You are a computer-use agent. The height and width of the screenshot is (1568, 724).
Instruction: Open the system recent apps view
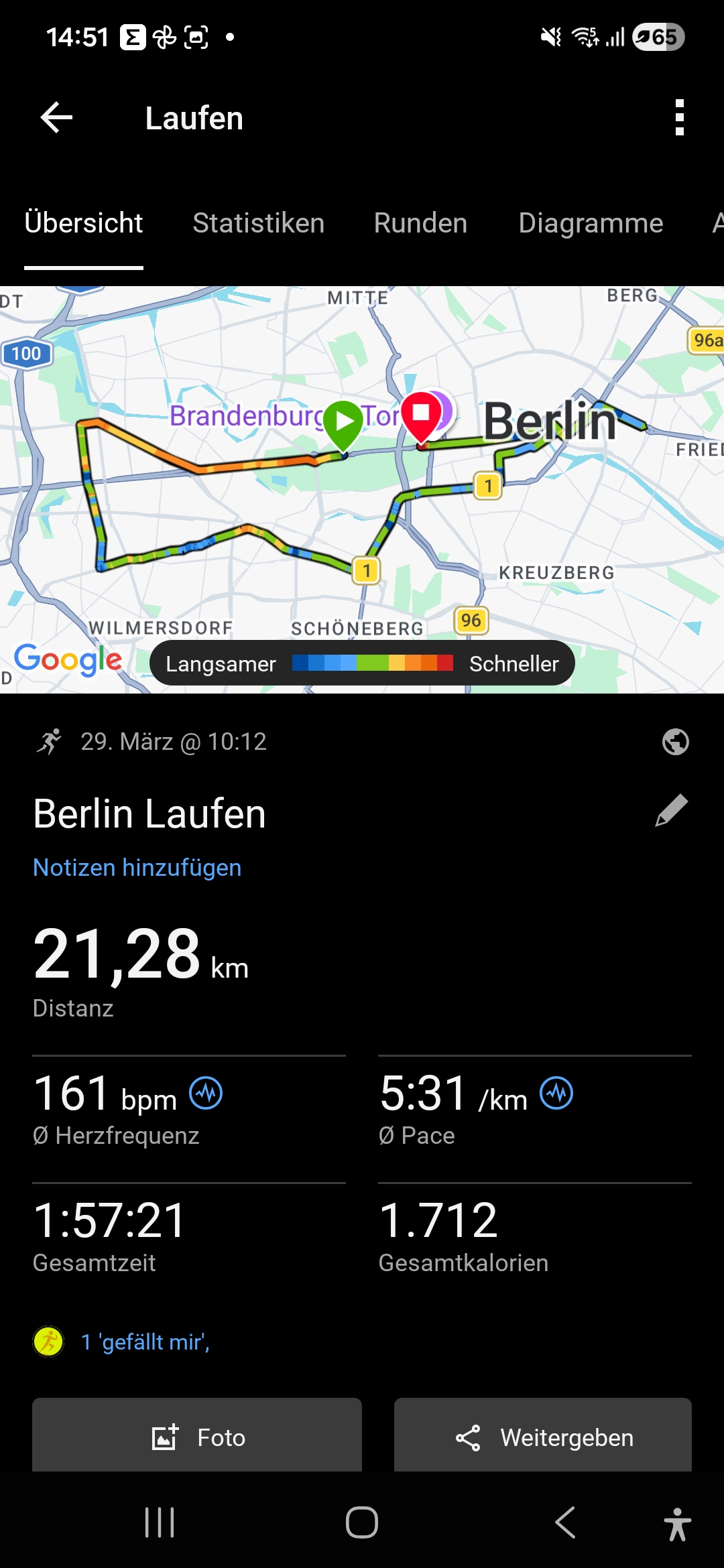160,1522
